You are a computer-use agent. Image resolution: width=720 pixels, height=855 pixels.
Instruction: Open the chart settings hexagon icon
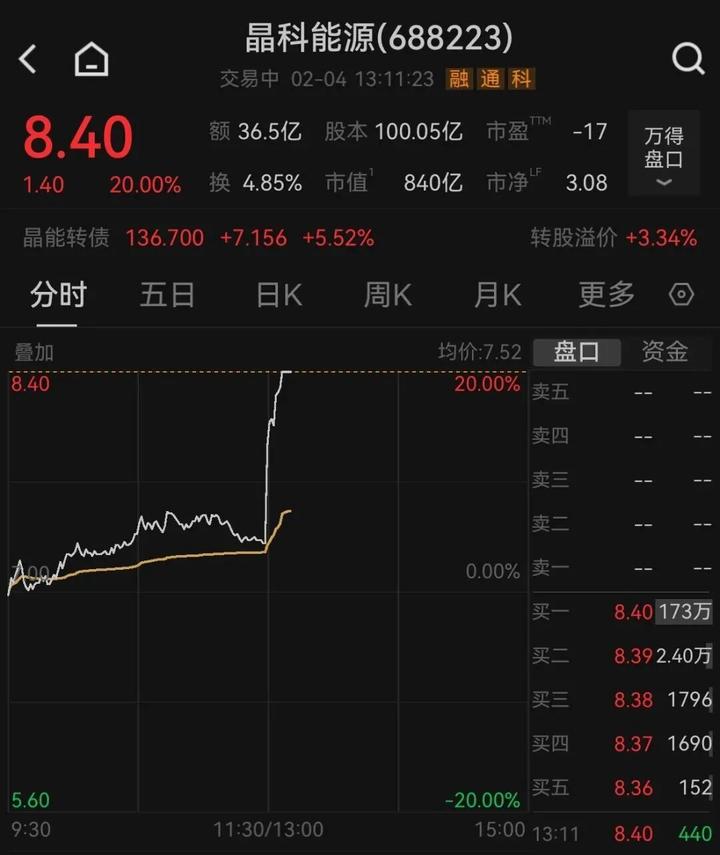click(x=681, y=295)
